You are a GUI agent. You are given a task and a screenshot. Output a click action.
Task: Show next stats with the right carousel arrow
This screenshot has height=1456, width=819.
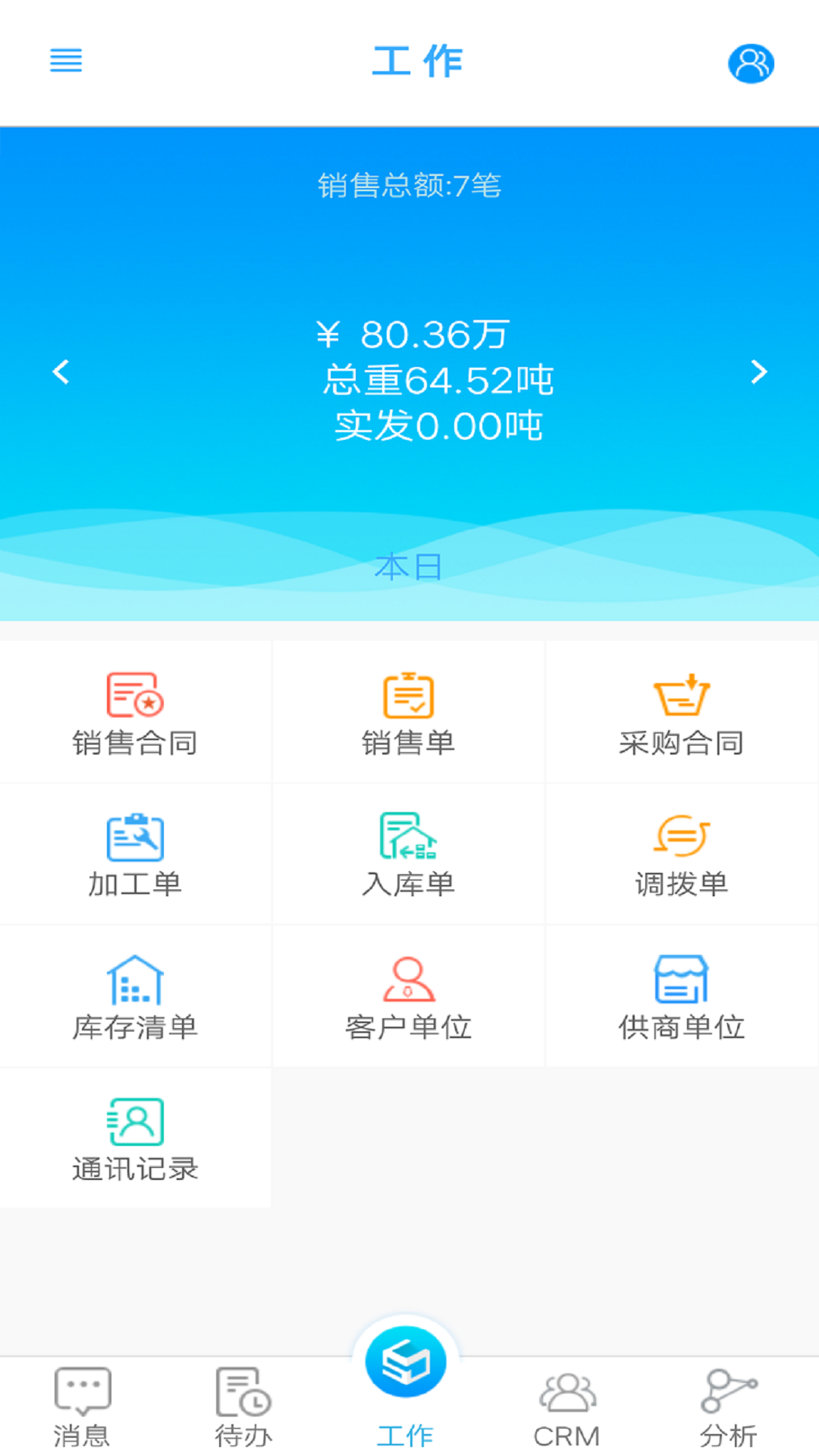coord(757,372)
